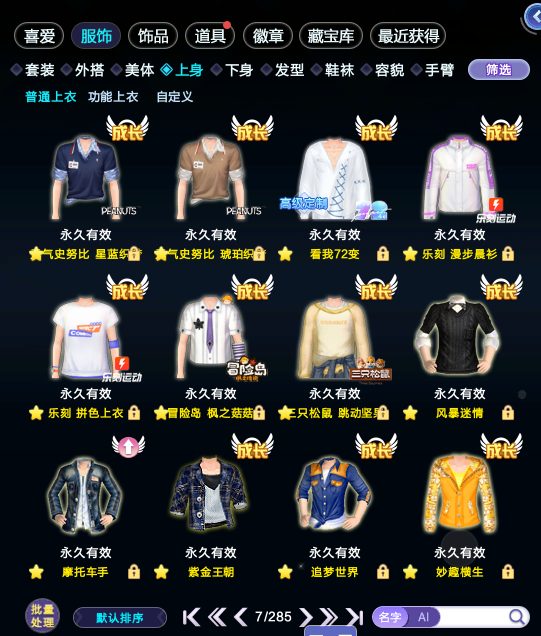Select the 喜爱 tab
This screenshot has width=541, height=636.
pyautogui.click(x=39, y=36)
